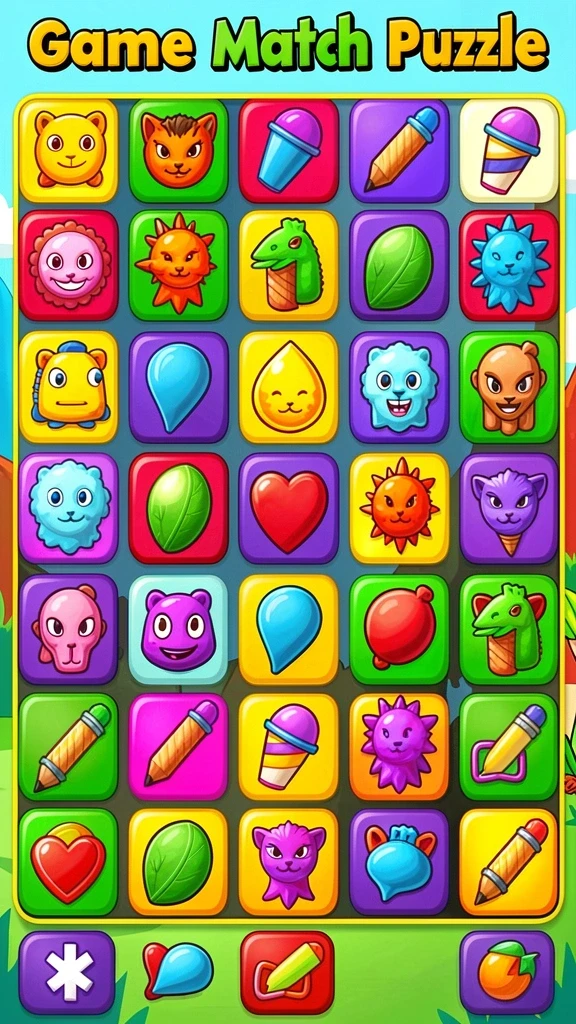Tap the blue spiky lion tile on red
This screenshot has width=576, height=1024.
(x=509, y=265)
